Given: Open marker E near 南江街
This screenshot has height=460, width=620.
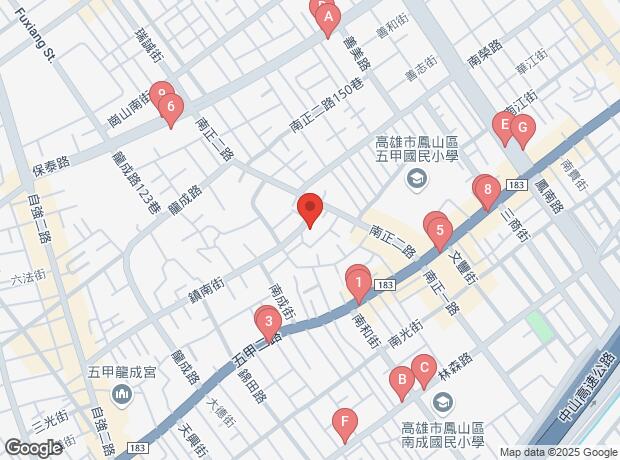Looking at the screenshot, I should click(504, 126).
